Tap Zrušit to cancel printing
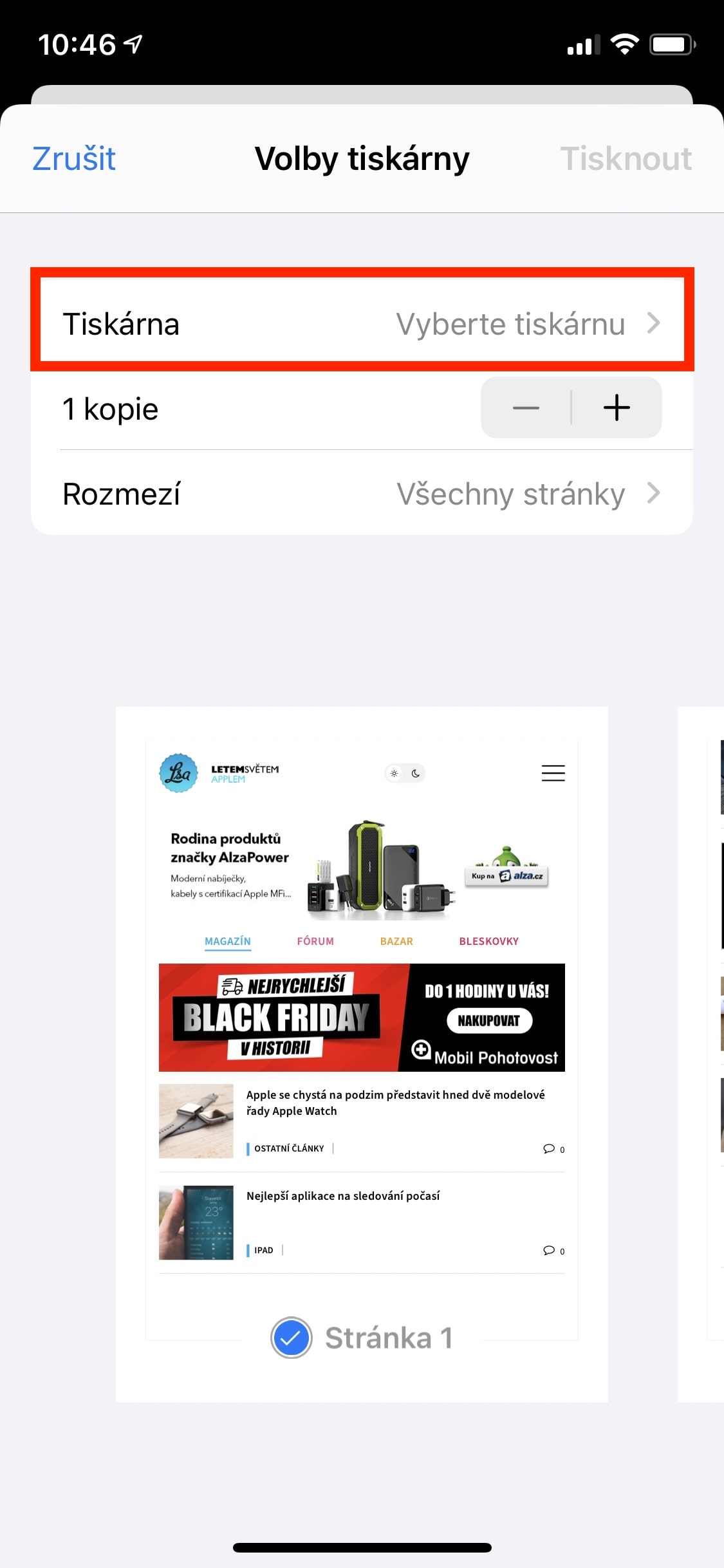Viewport: 724px width, 1568px height. pos(74,159)
